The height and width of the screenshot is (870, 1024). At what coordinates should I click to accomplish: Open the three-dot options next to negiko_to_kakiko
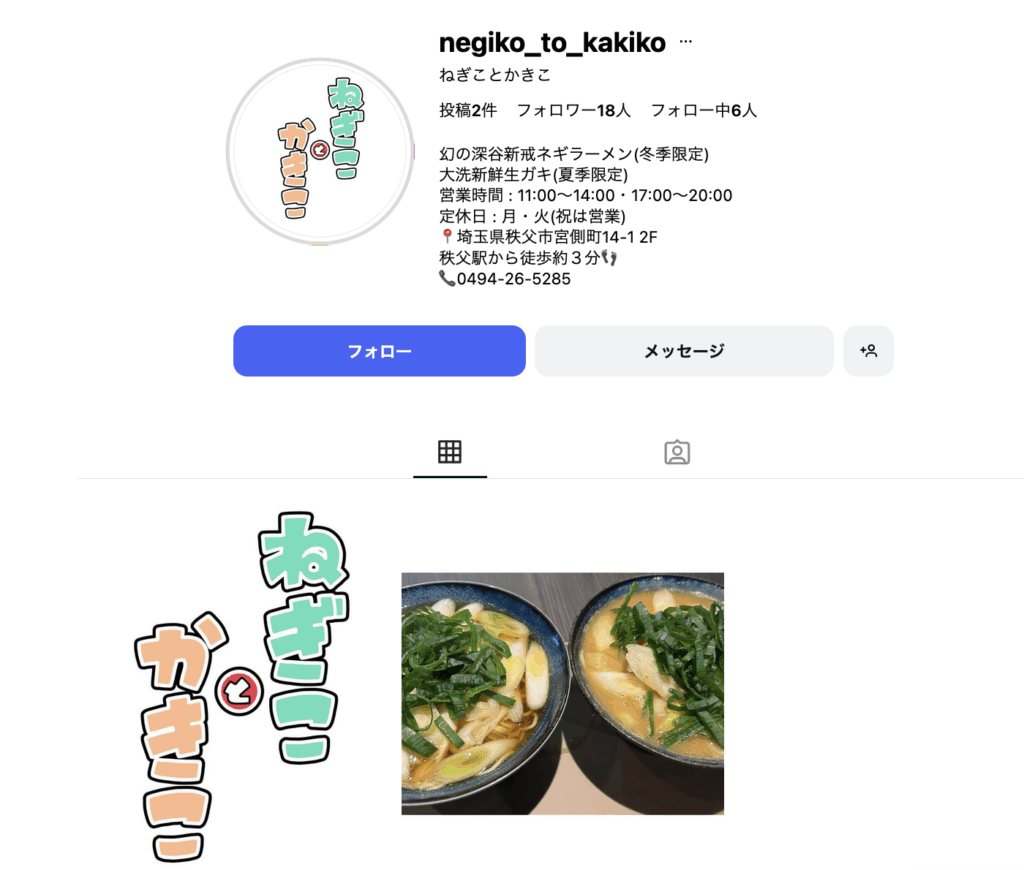point(685,43)
